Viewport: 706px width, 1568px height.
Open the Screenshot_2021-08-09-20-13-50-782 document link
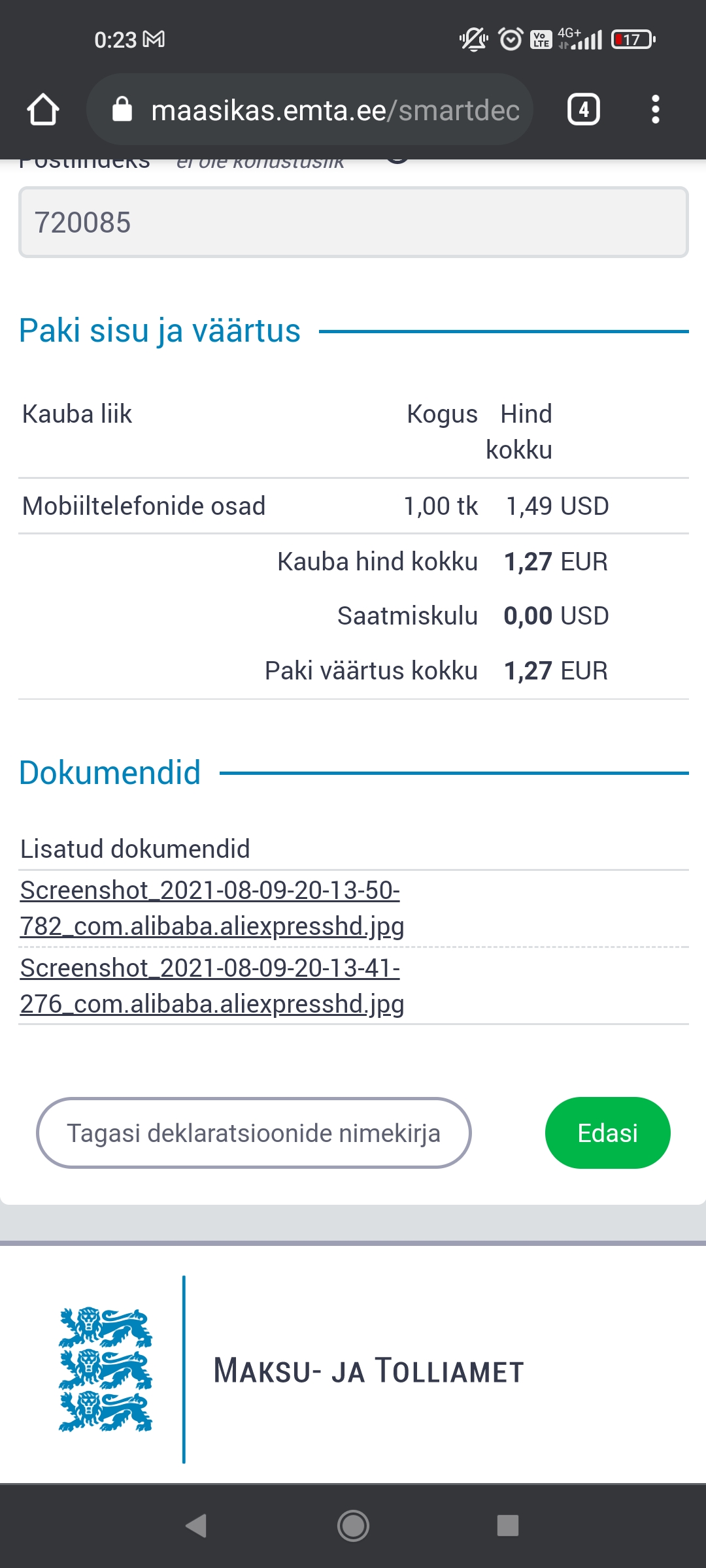tap(212, 908)
